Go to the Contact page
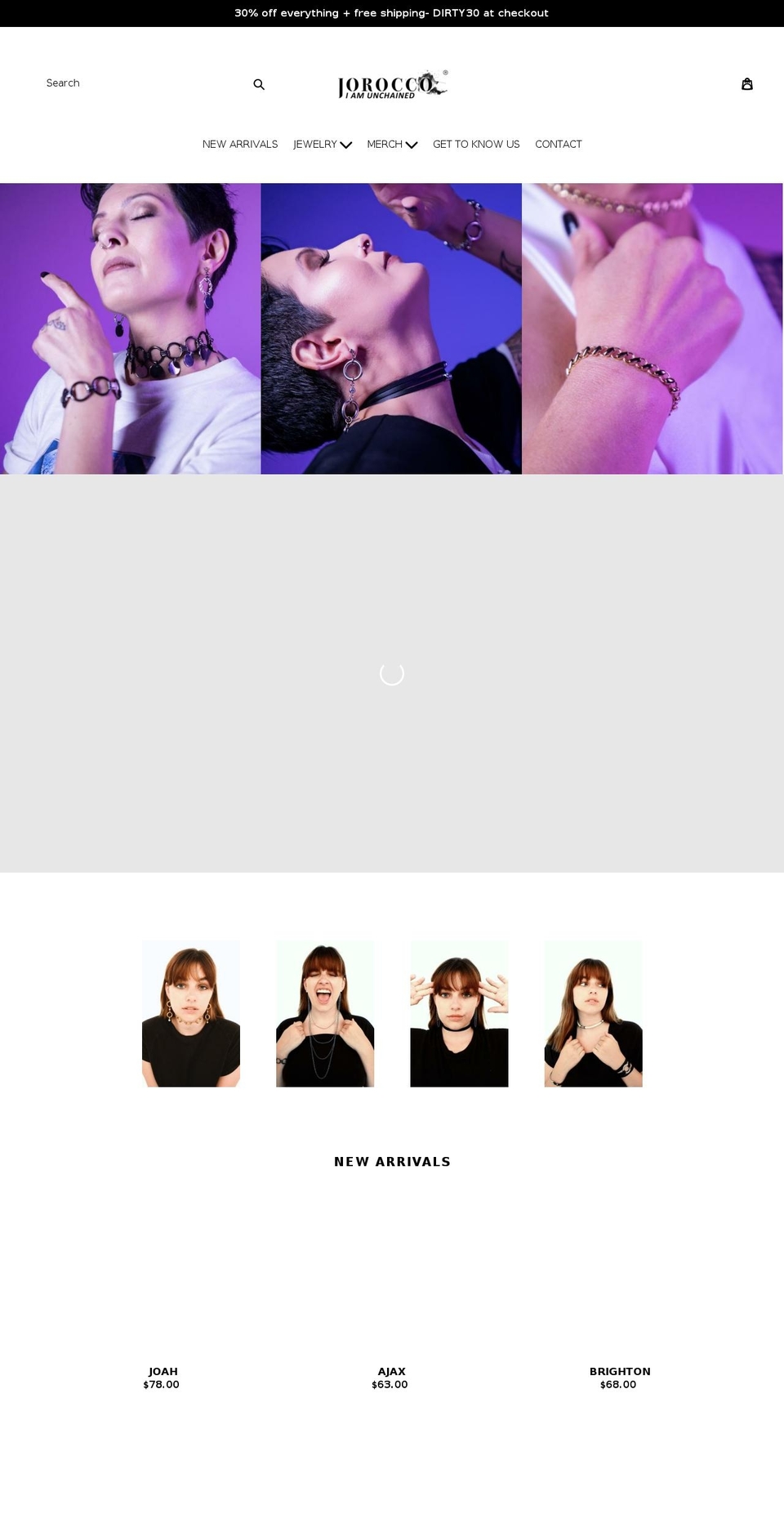The width and height of the screenshot is (784, 1532). click(559, 145)
